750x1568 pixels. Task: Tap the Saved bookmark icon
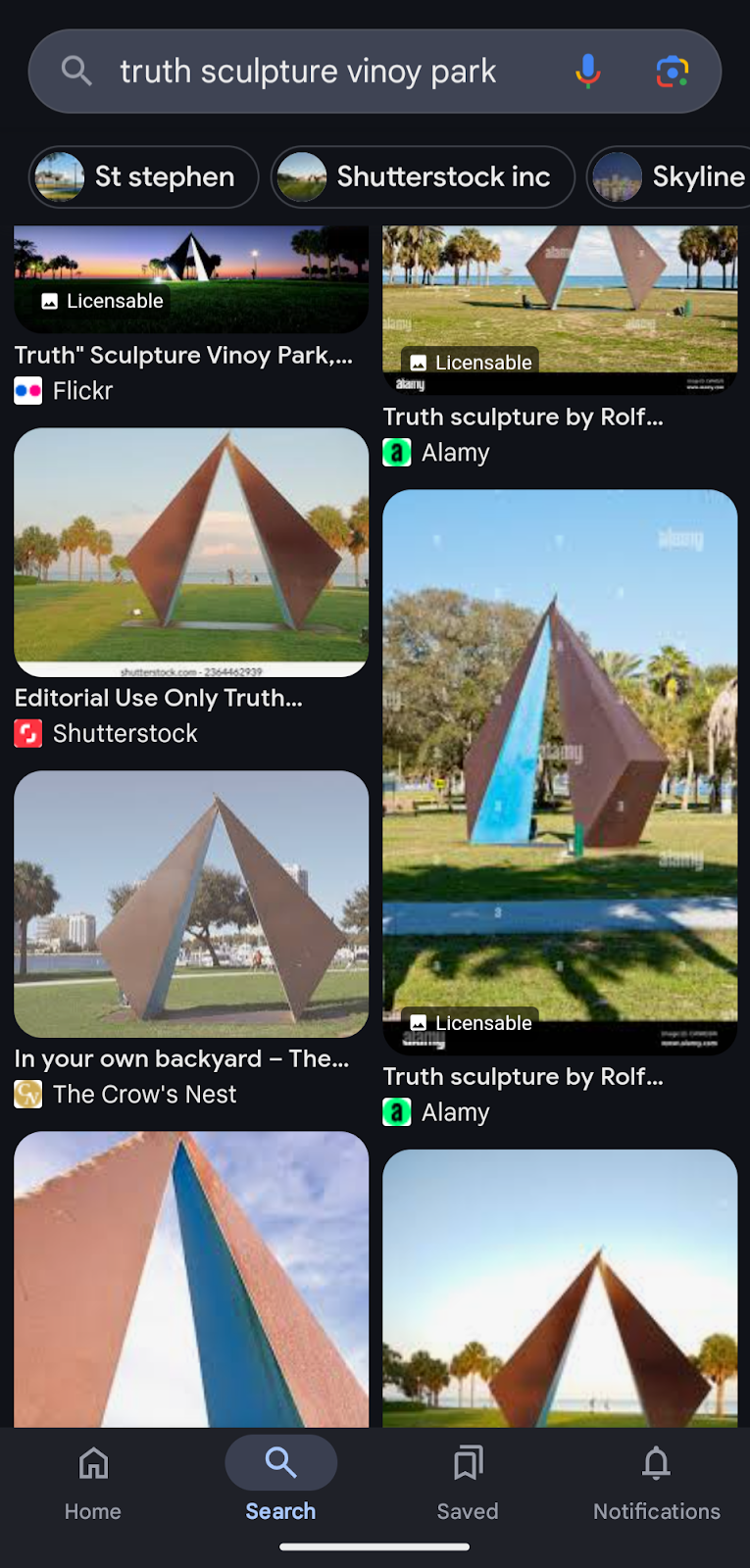point(468,1463)
